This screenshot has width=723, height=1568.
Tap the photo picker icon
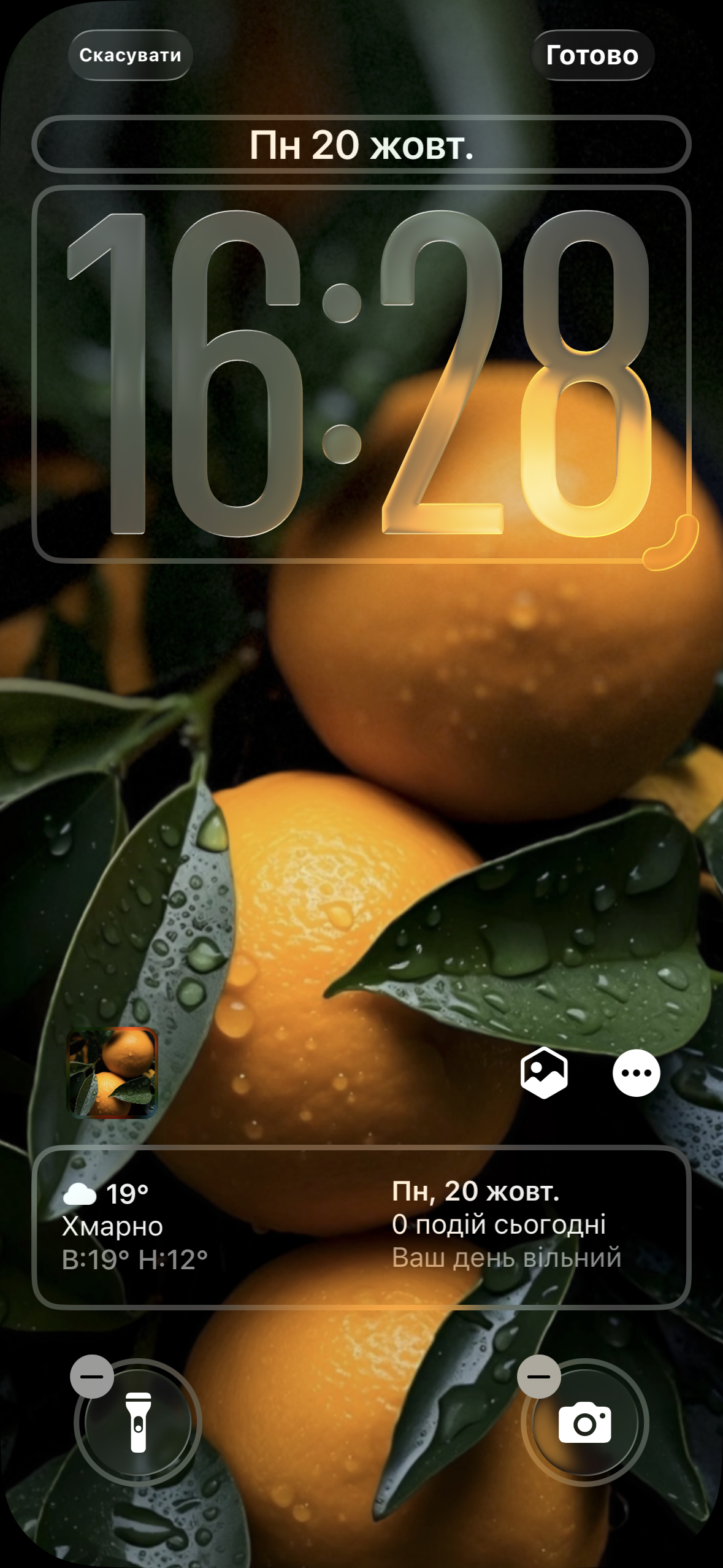pyautogui.click(x=543, y=1073)
